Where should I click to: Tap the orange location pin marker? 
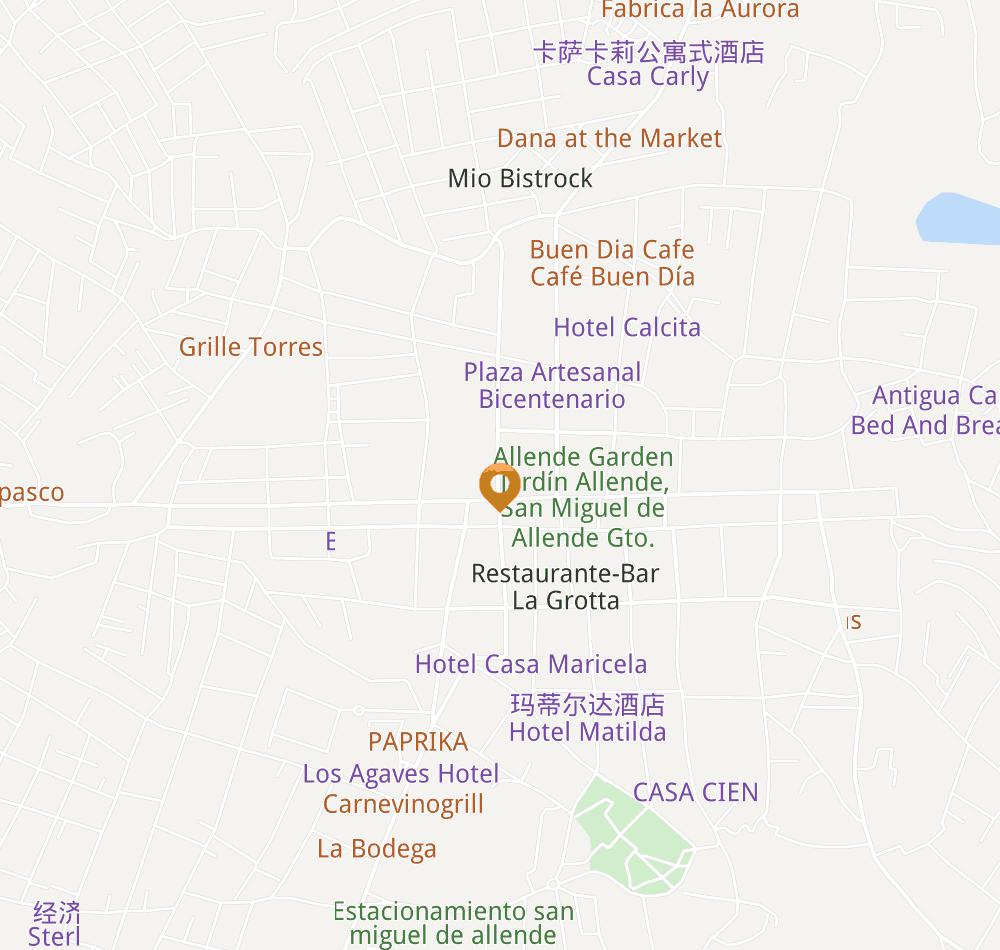[x=499, y=485]
